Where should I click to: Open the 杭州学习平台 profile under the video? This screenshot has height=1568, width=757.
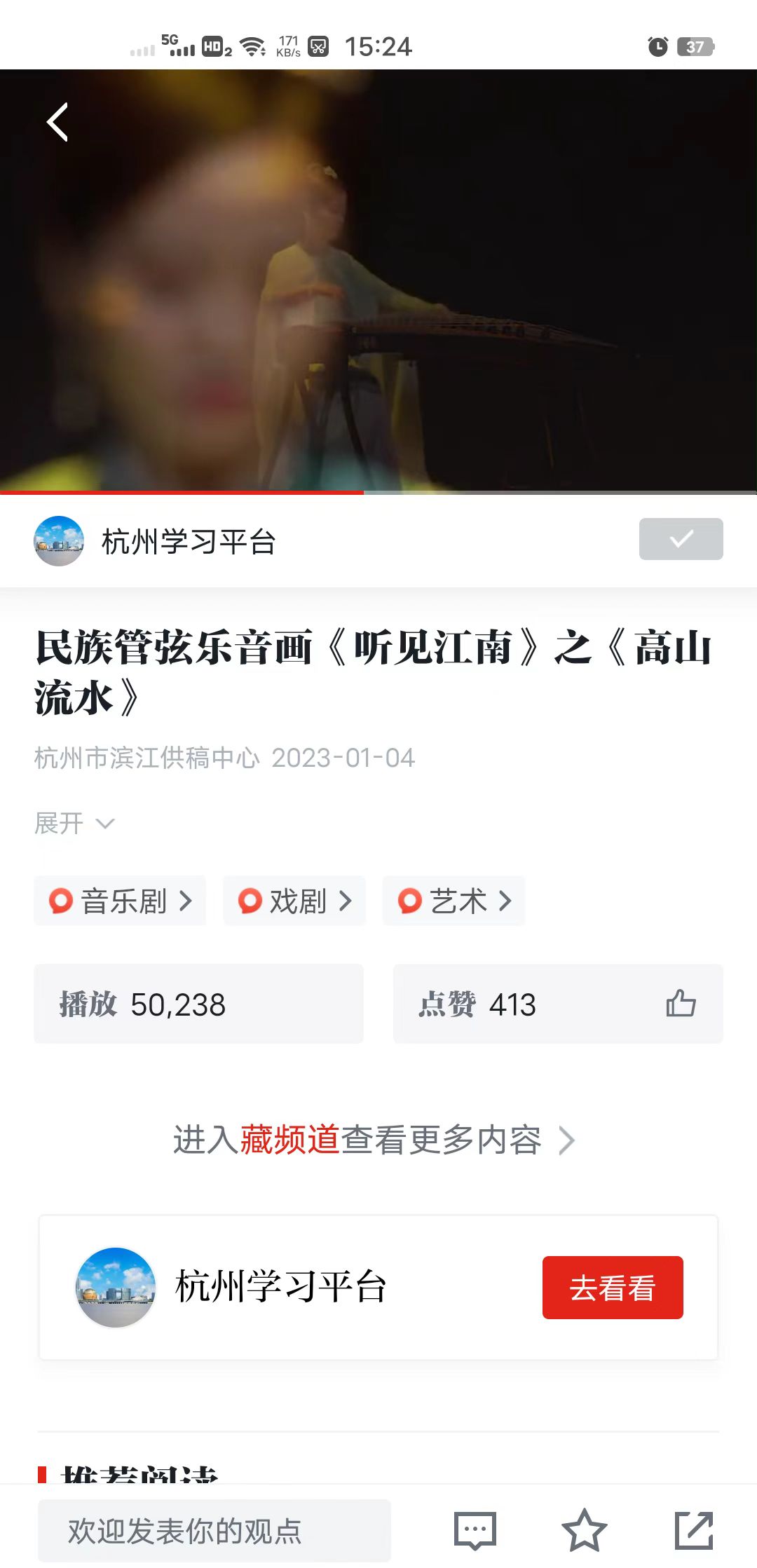click(188, 542)
